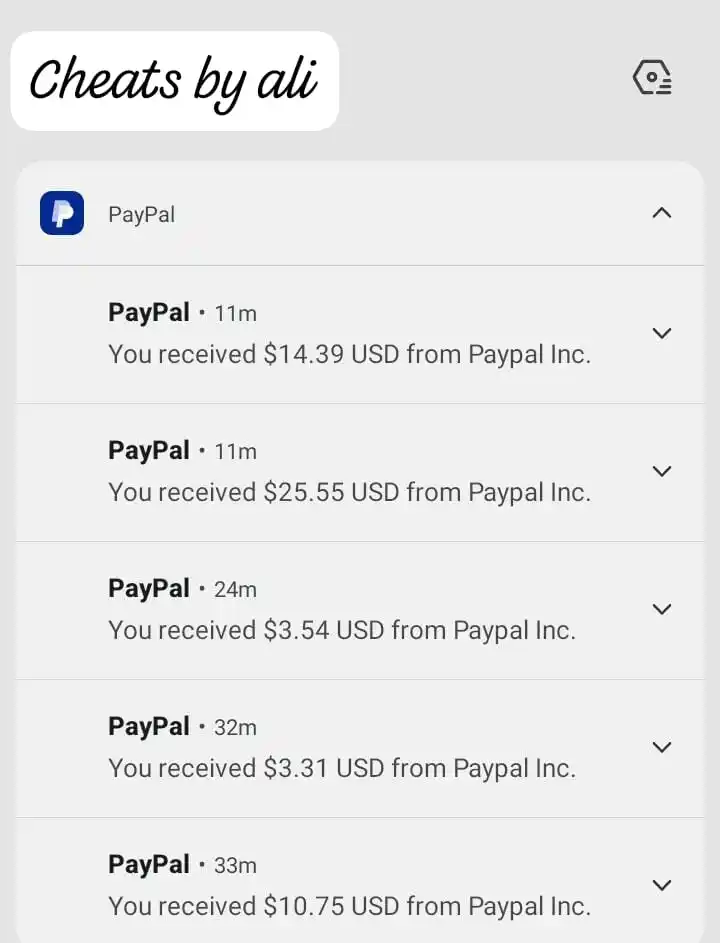Open the $3.54 USD PayPal notification

point(340,611)
